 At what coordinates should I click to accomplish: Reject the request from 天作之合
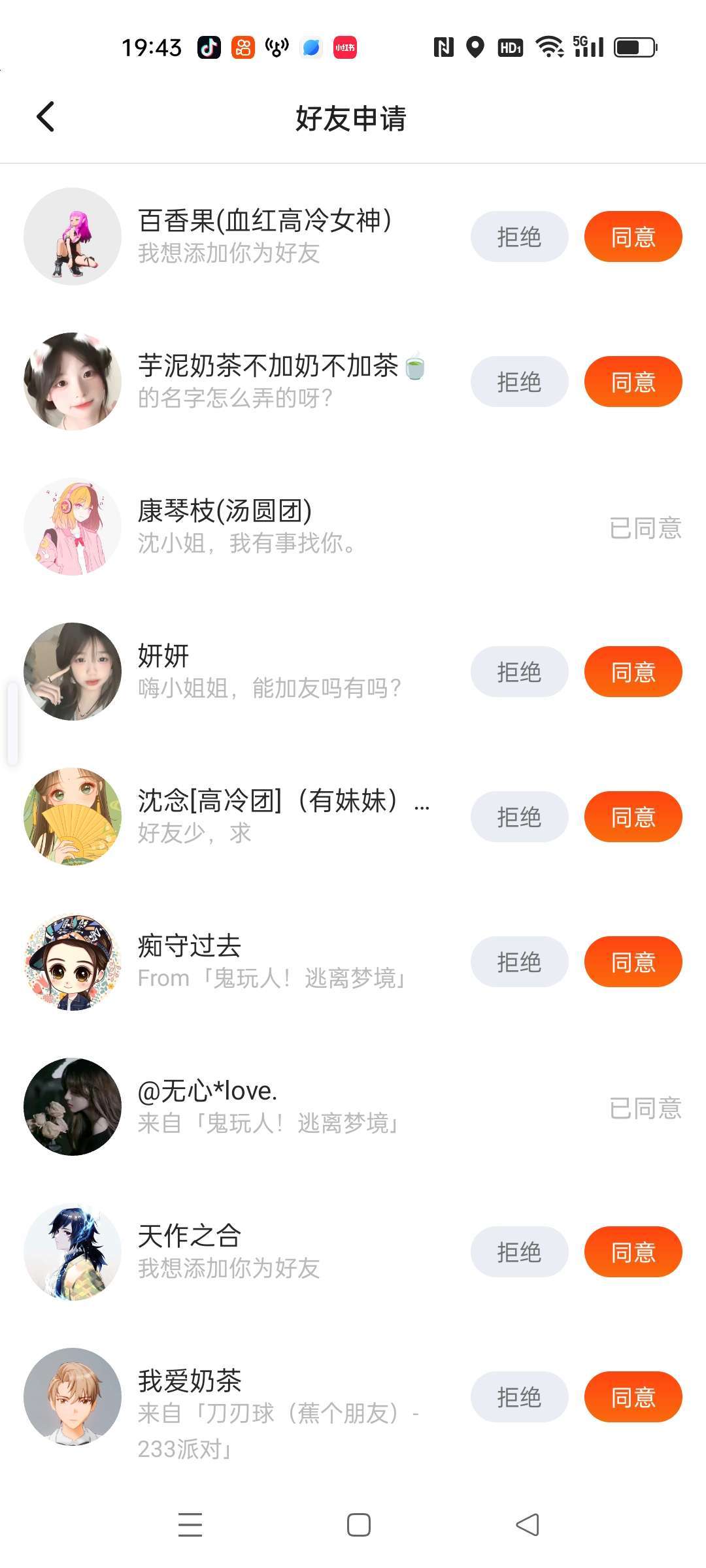[x=519, y=1252]
